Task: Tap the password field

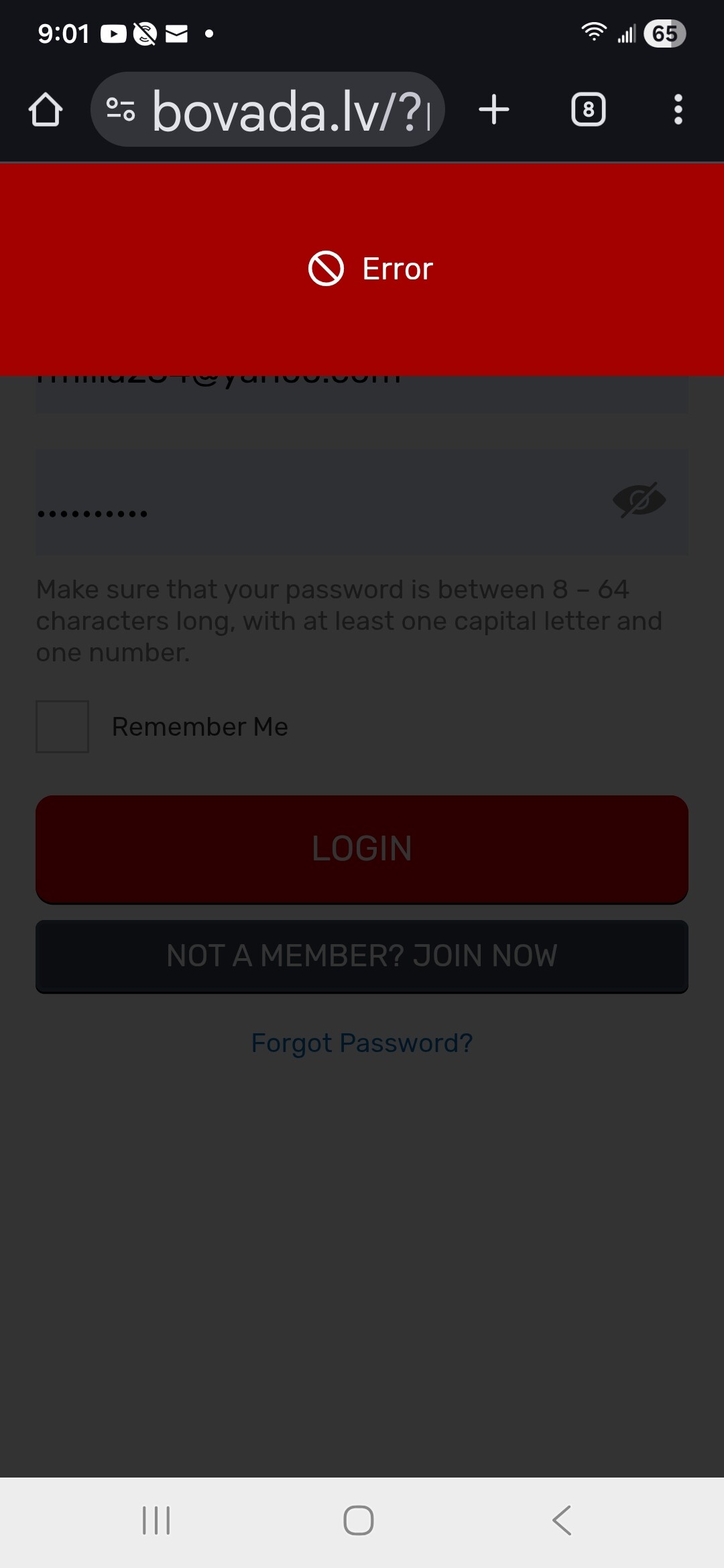Action: point(315,503)
